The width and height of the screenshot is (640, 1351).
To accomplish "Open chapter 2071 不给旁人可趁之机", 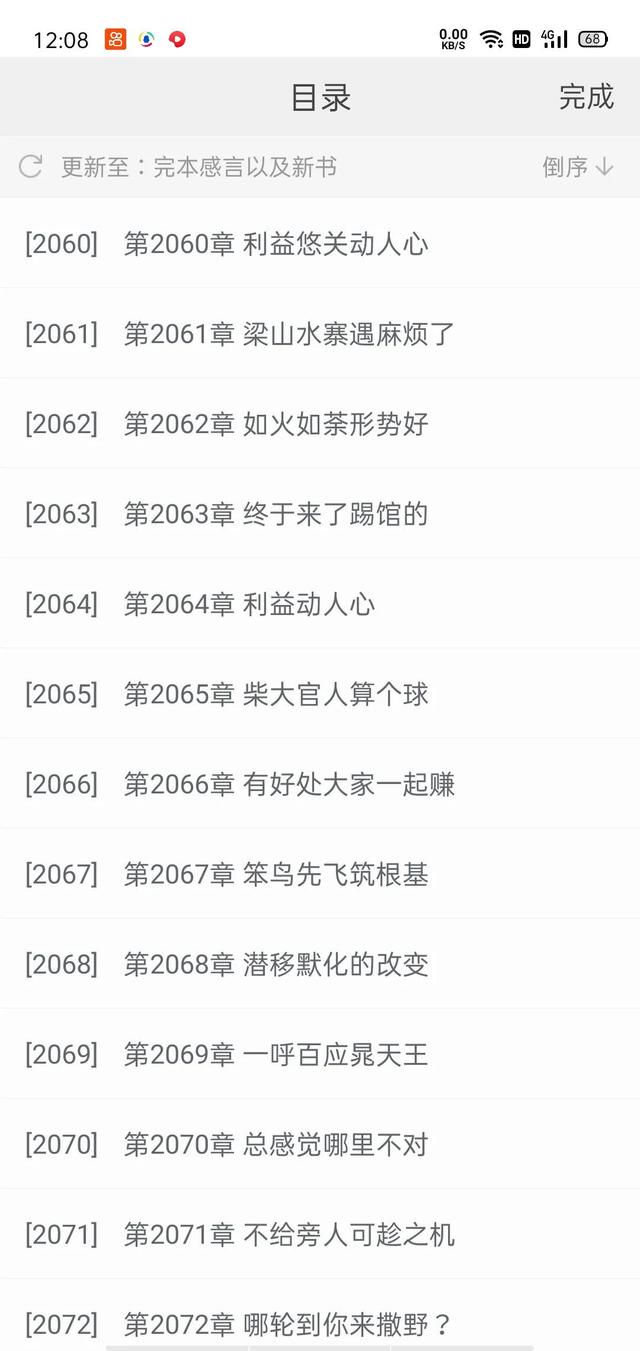I will [320, 1234].
